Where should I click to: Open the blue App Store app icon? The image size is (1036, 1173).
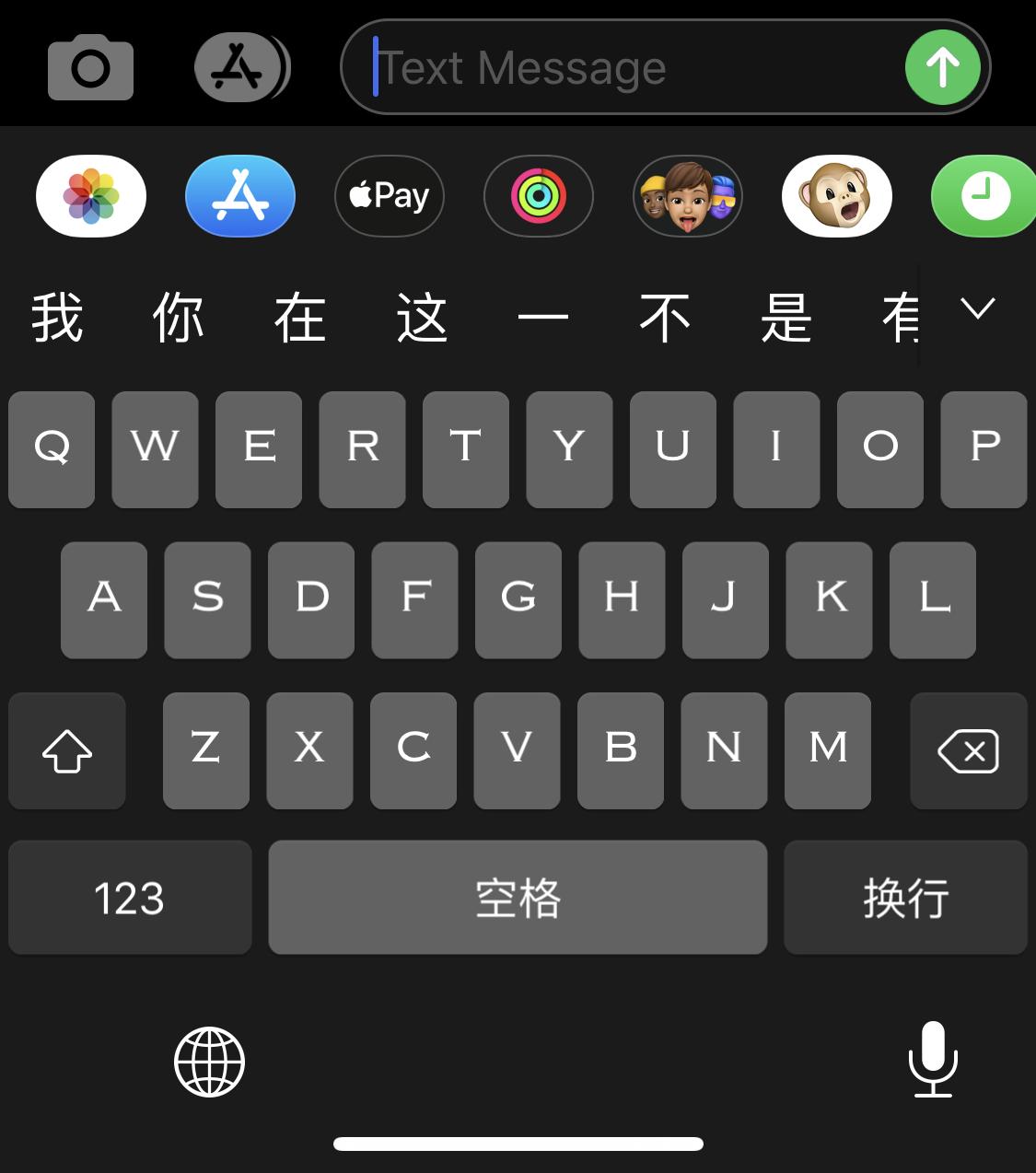point(239,196)
